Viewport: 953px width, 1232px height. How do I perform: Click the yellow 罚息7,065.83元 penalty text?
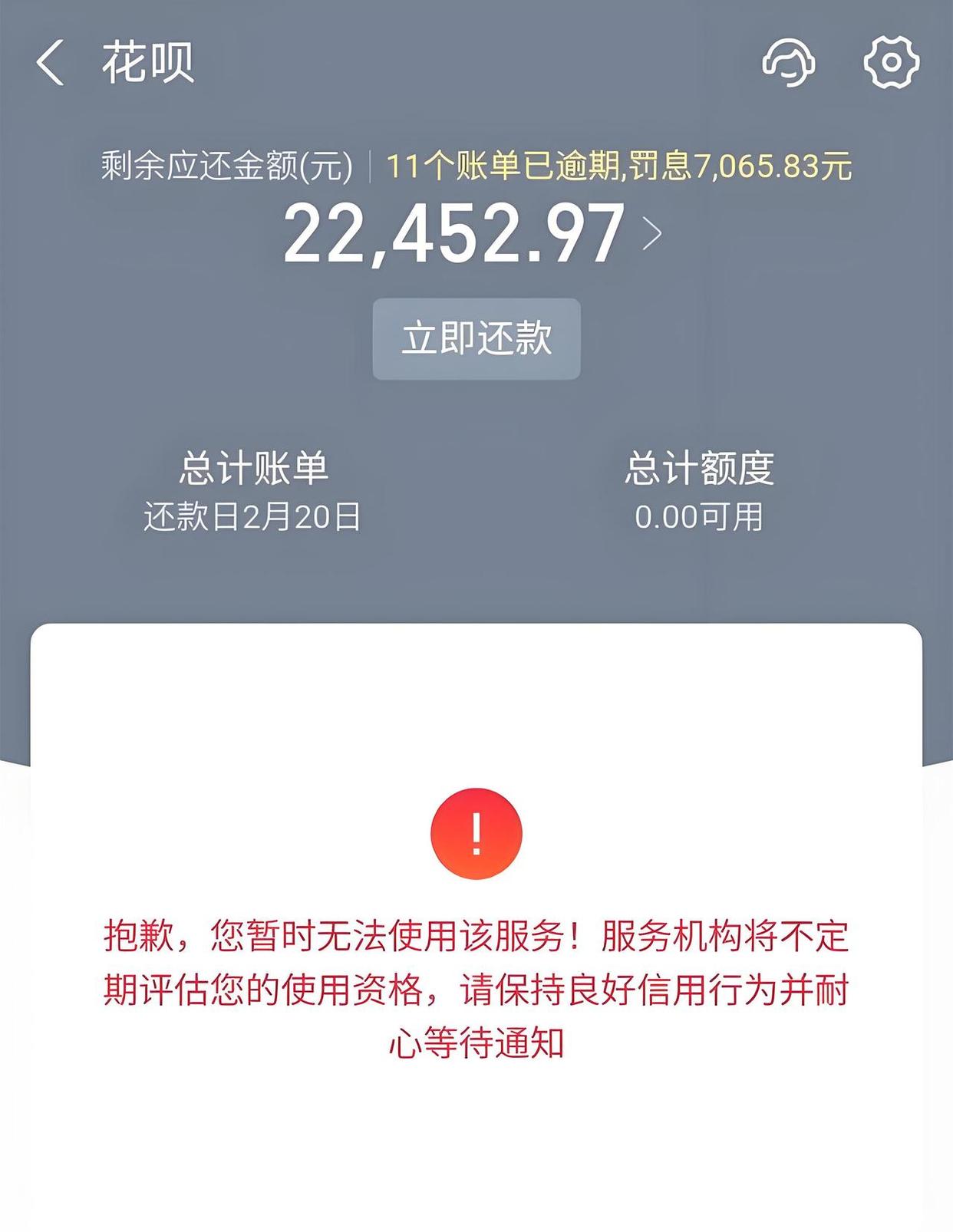point(740,164)
